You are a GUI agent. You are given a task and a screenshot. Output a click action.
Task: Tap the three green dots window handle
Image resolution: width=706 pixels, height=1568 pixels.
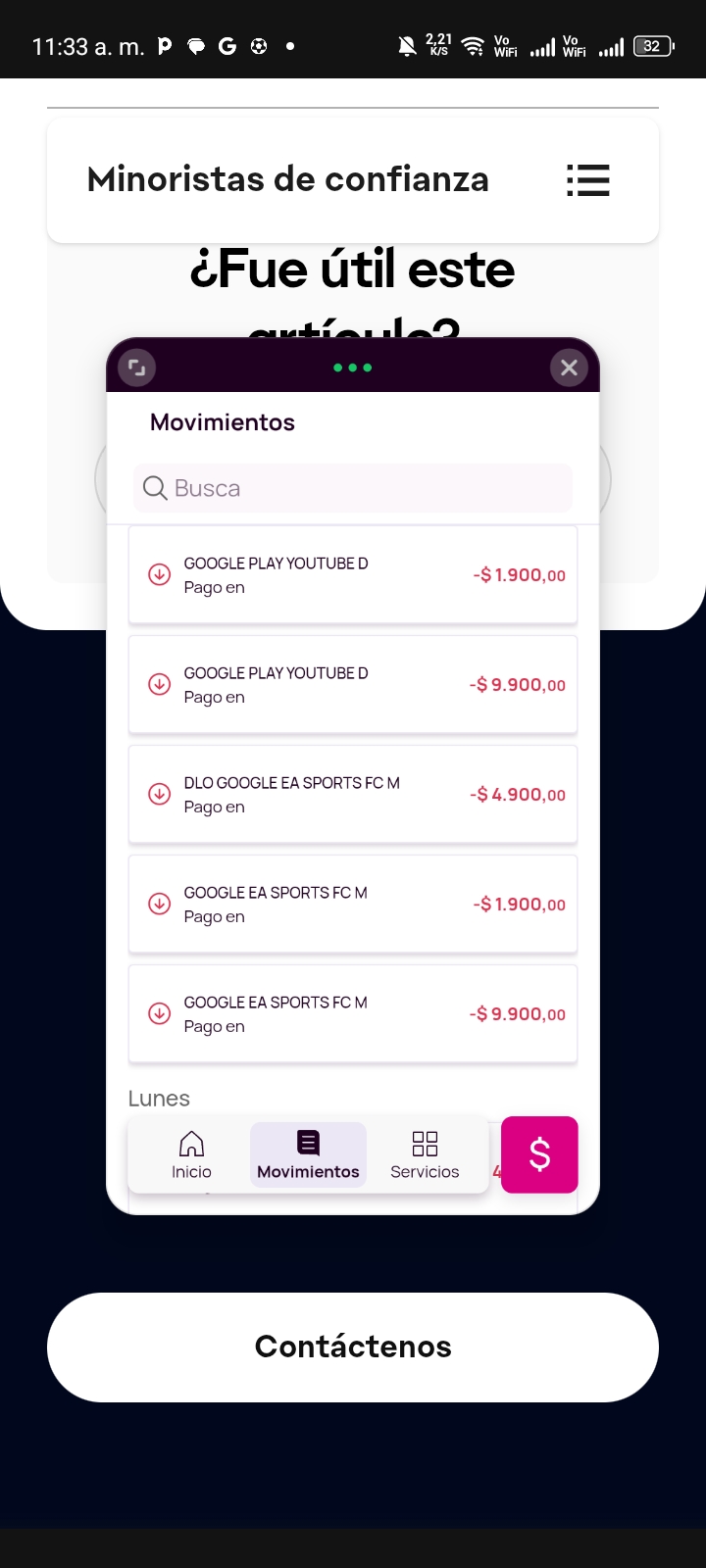pyautogui.click(x=353, y=367)
